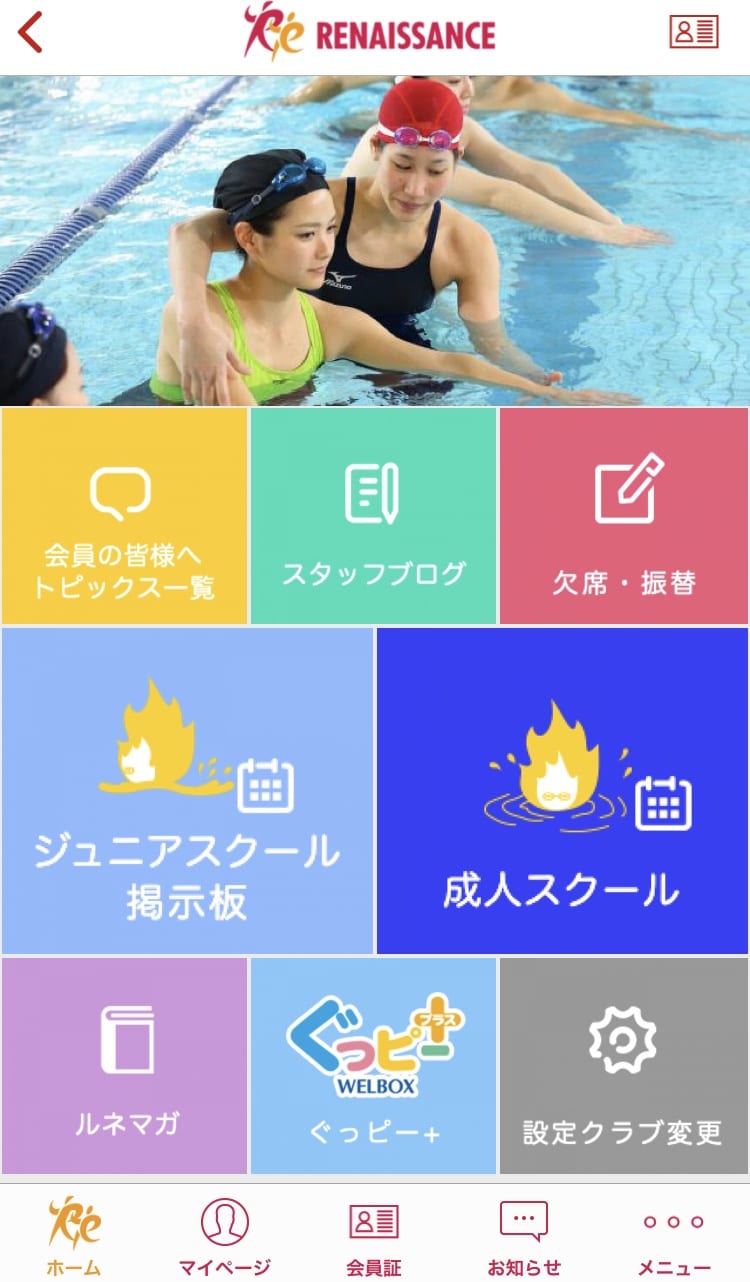Screen dimensions: 750x1282
Task: Switch to the 会員証 tab
Action: [374, 1235]
